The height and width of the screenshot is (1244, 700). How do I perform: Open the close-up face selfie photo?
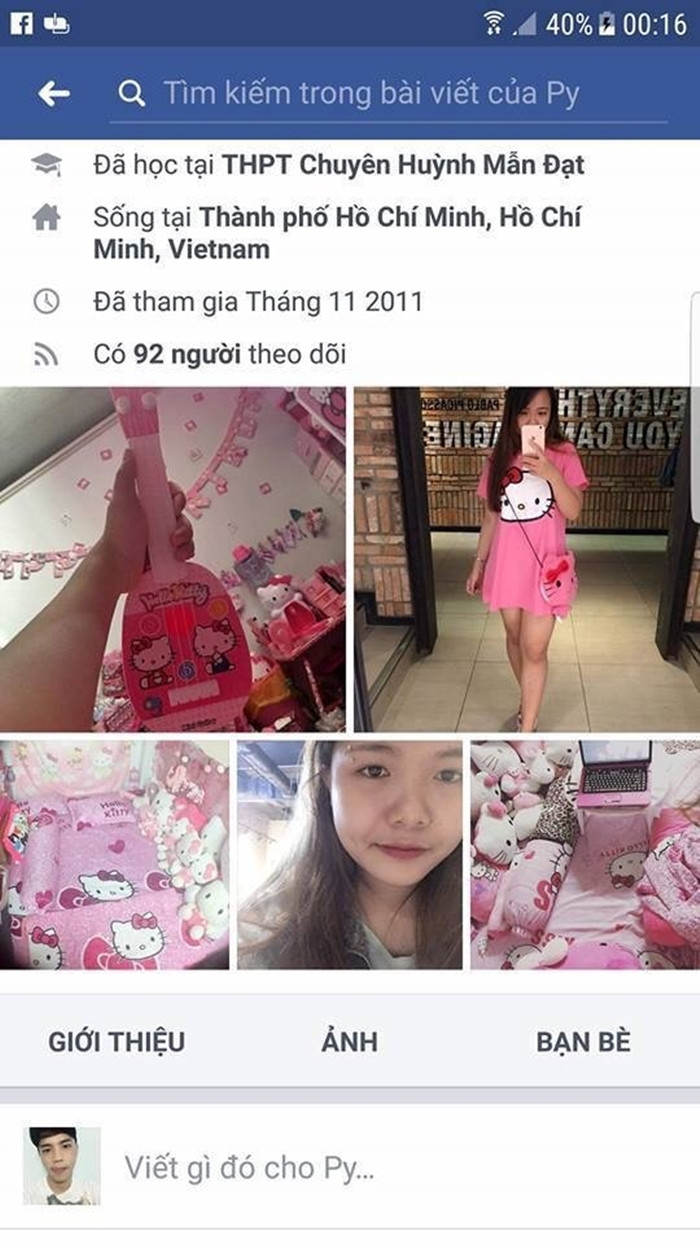[350, 855]
